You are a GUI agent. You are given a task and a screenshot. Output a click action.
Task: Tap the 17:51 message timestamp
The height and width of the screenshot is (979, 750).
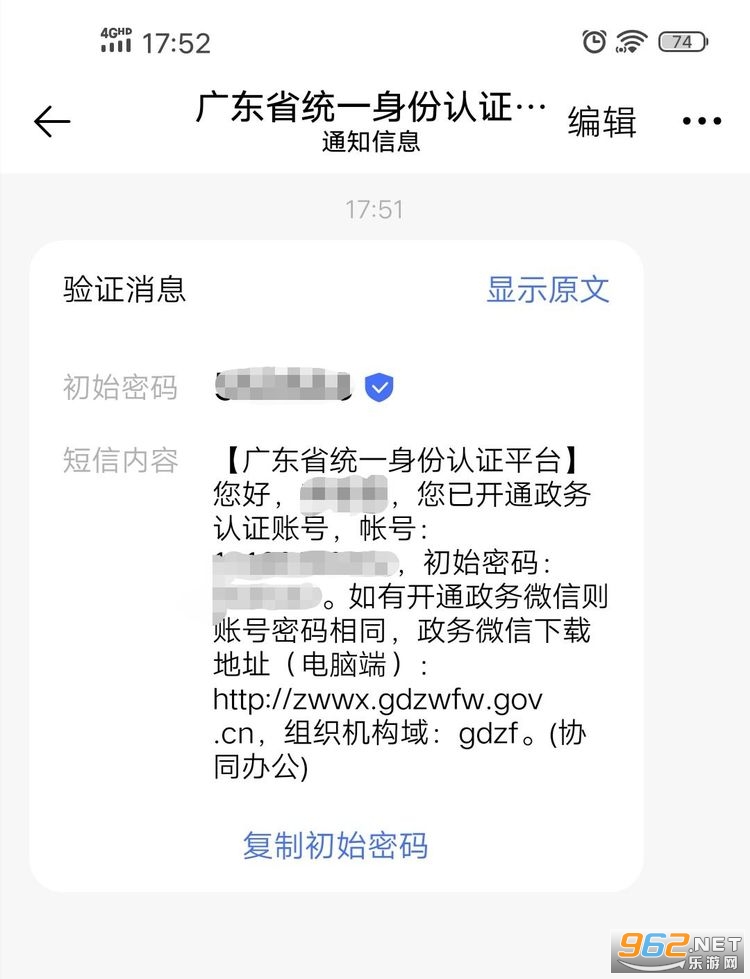pyautogui.click(x=374, y=210)
